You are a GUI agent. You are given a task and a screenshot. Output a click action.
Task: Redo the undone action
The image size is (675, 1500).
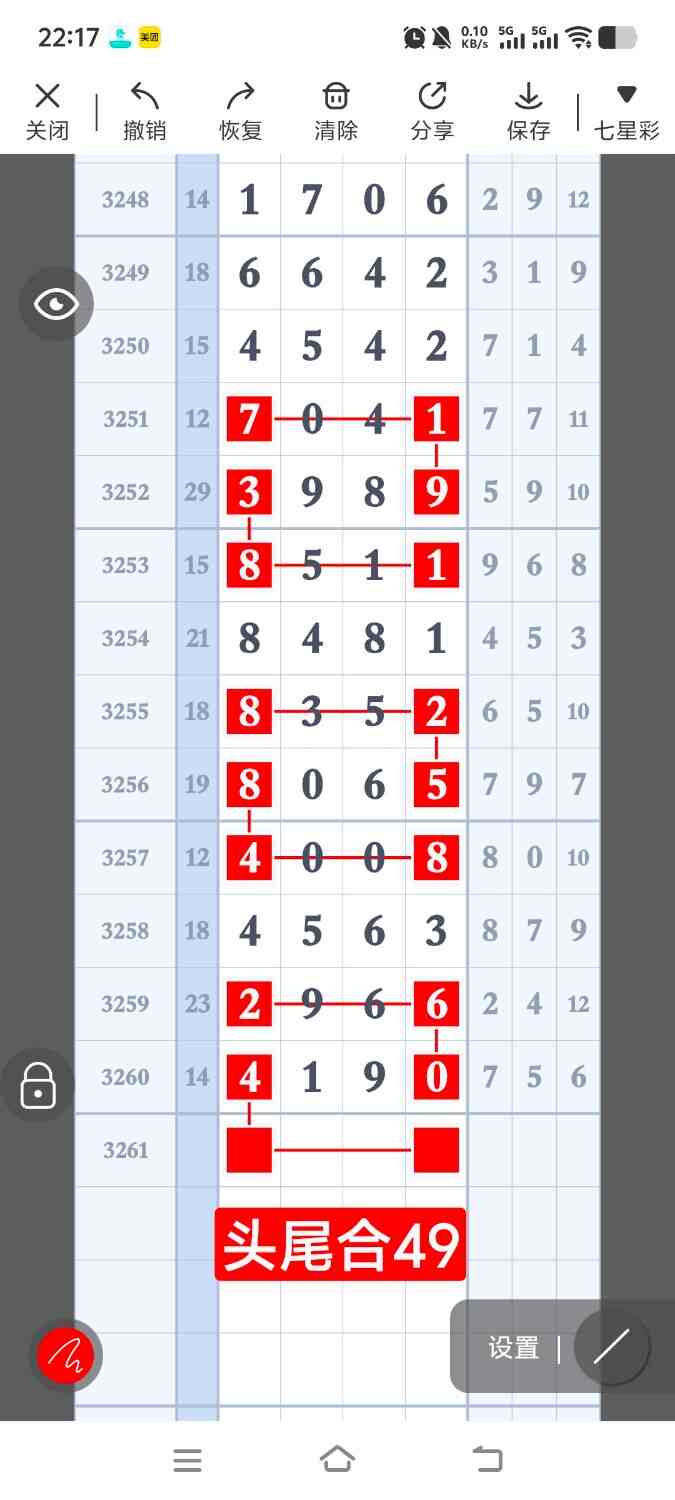coord(240,111)
